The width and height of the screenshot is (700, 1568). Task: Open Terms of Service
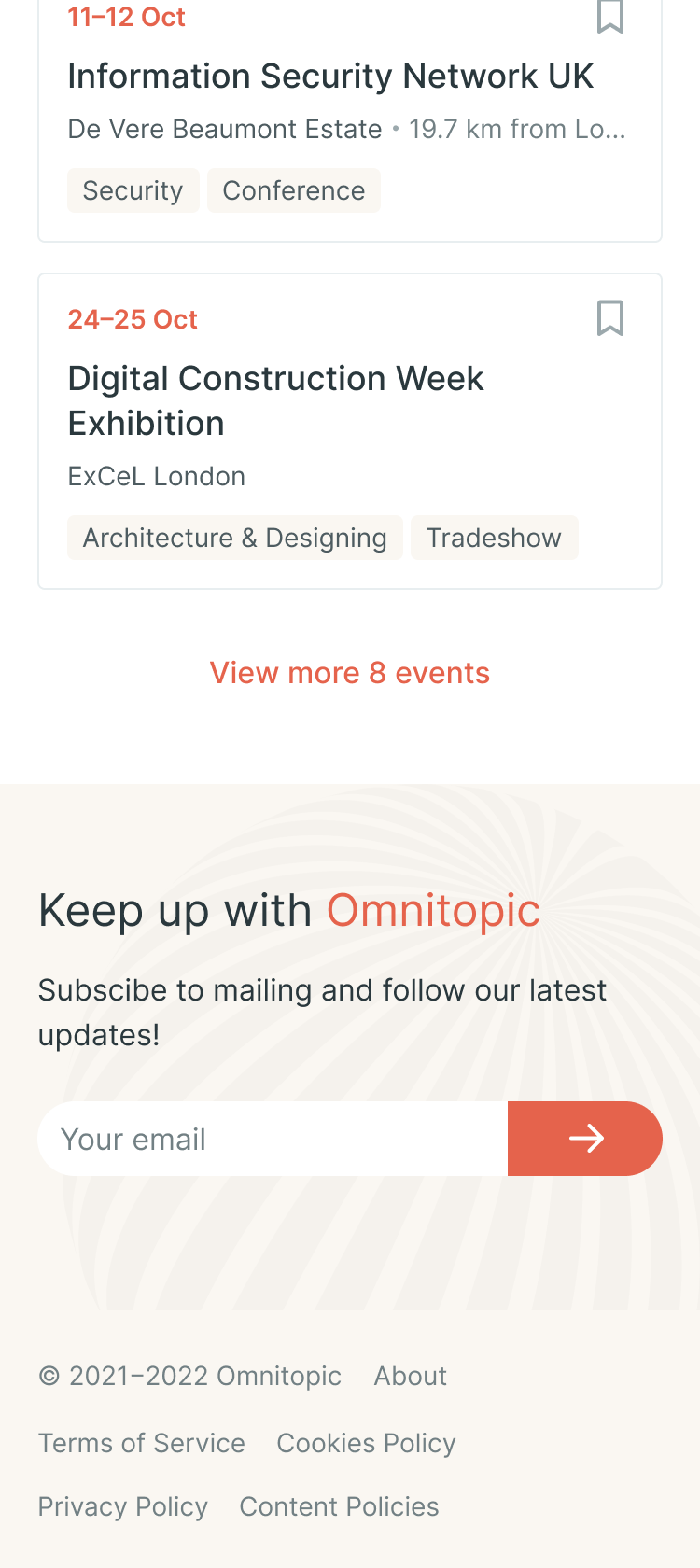142,1443
